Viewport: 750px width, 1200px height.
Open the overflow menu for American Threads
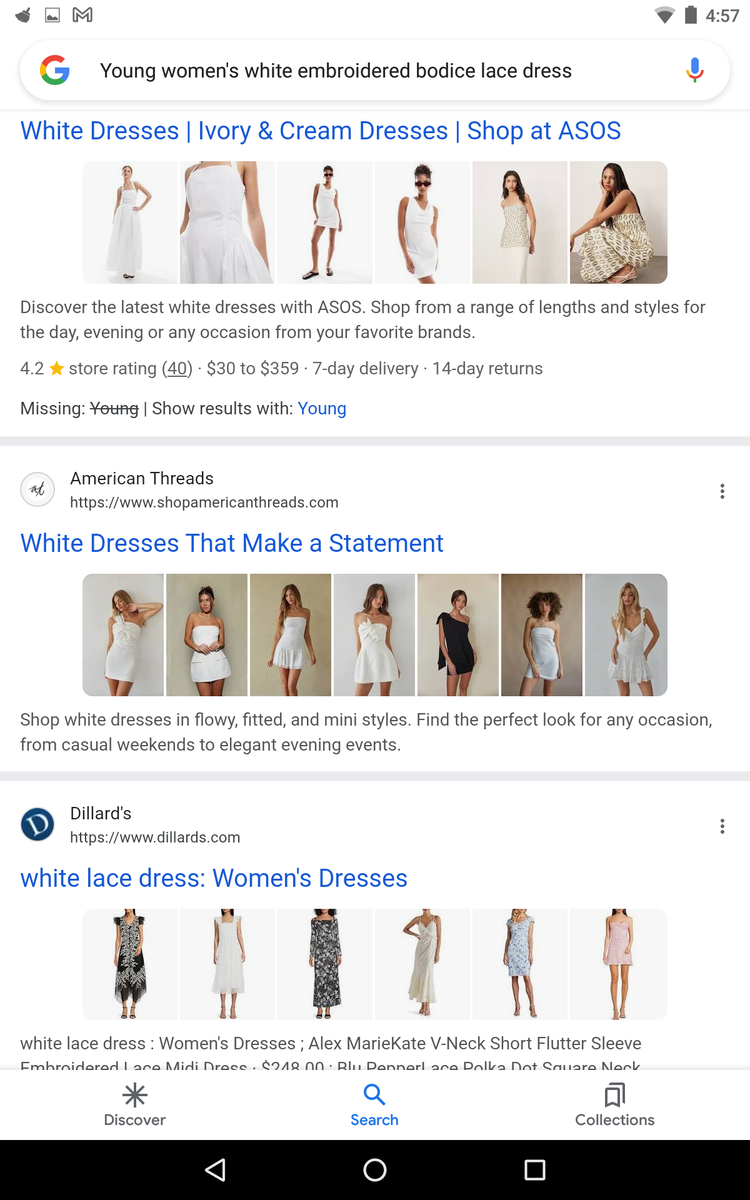(722, 491)
